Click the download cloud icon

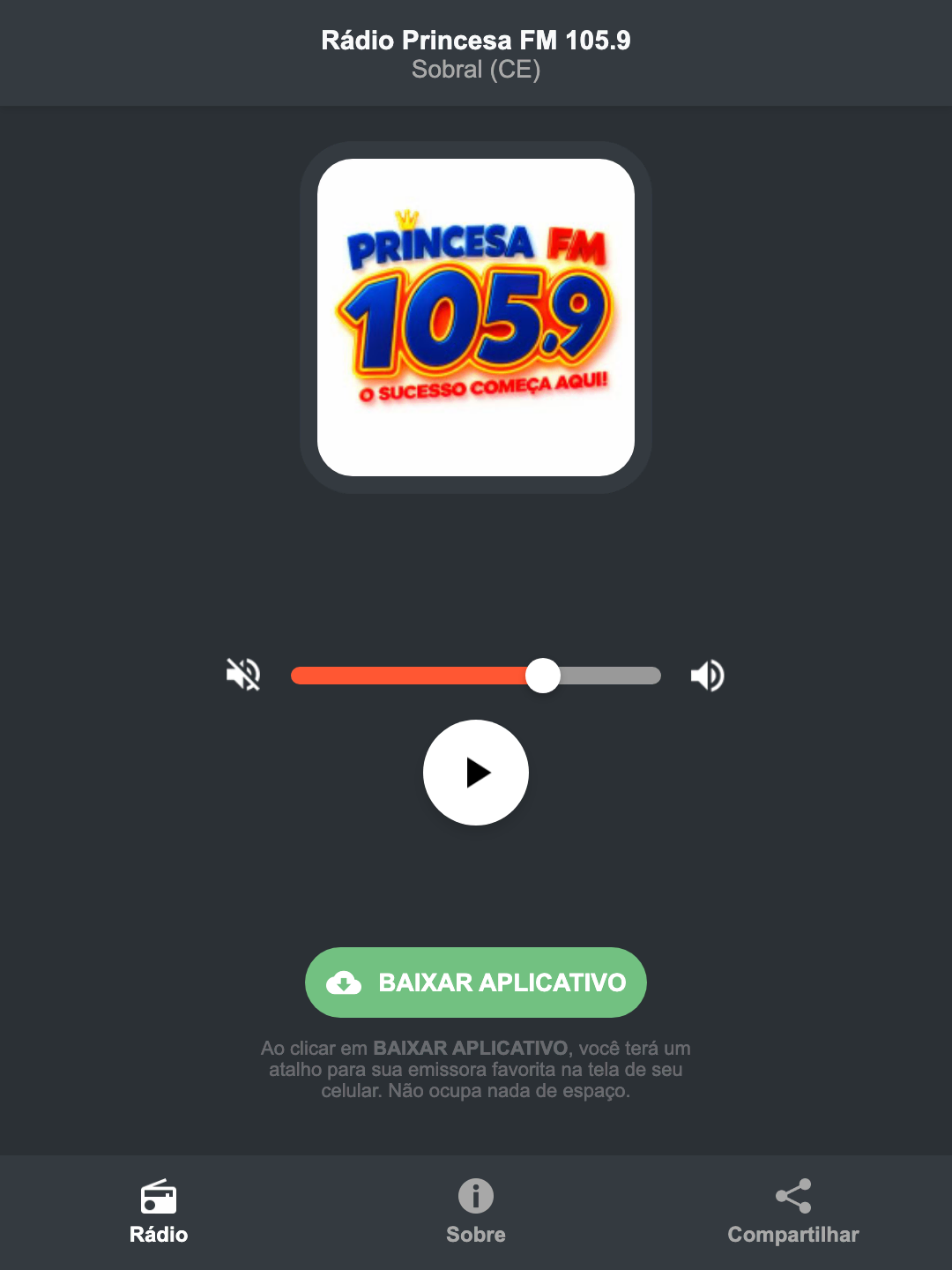346,982
